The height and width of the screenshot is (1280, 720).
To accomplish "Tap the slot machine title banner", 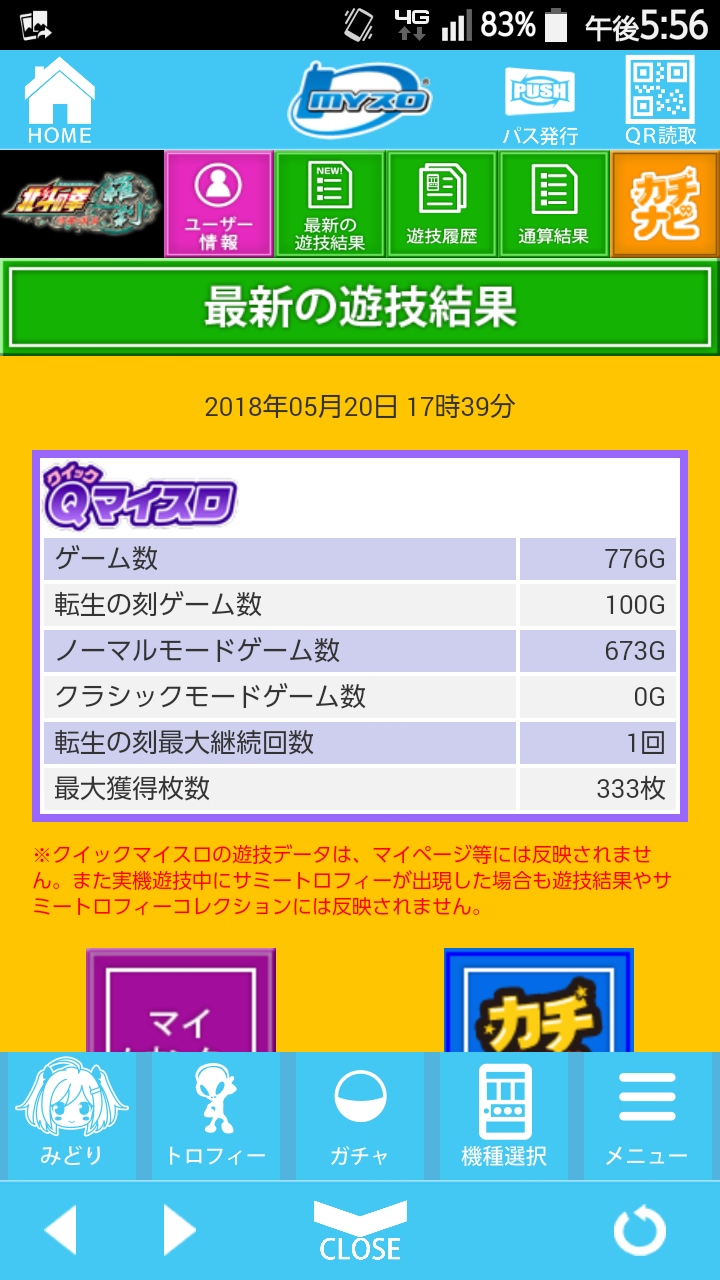I will [x=82, y=204].
